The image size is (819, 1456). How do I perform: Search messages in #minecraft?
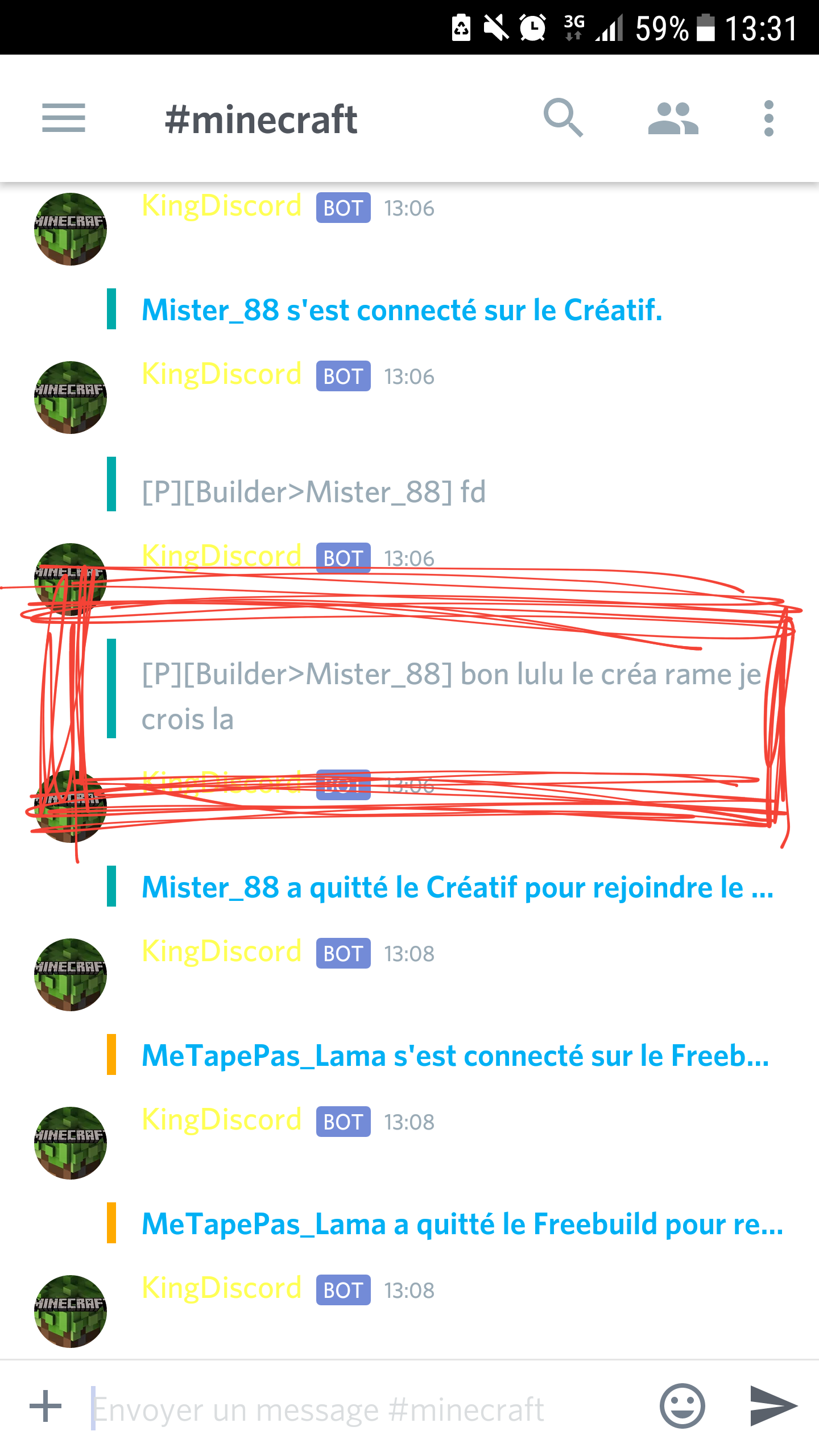(x=563, y=118)
